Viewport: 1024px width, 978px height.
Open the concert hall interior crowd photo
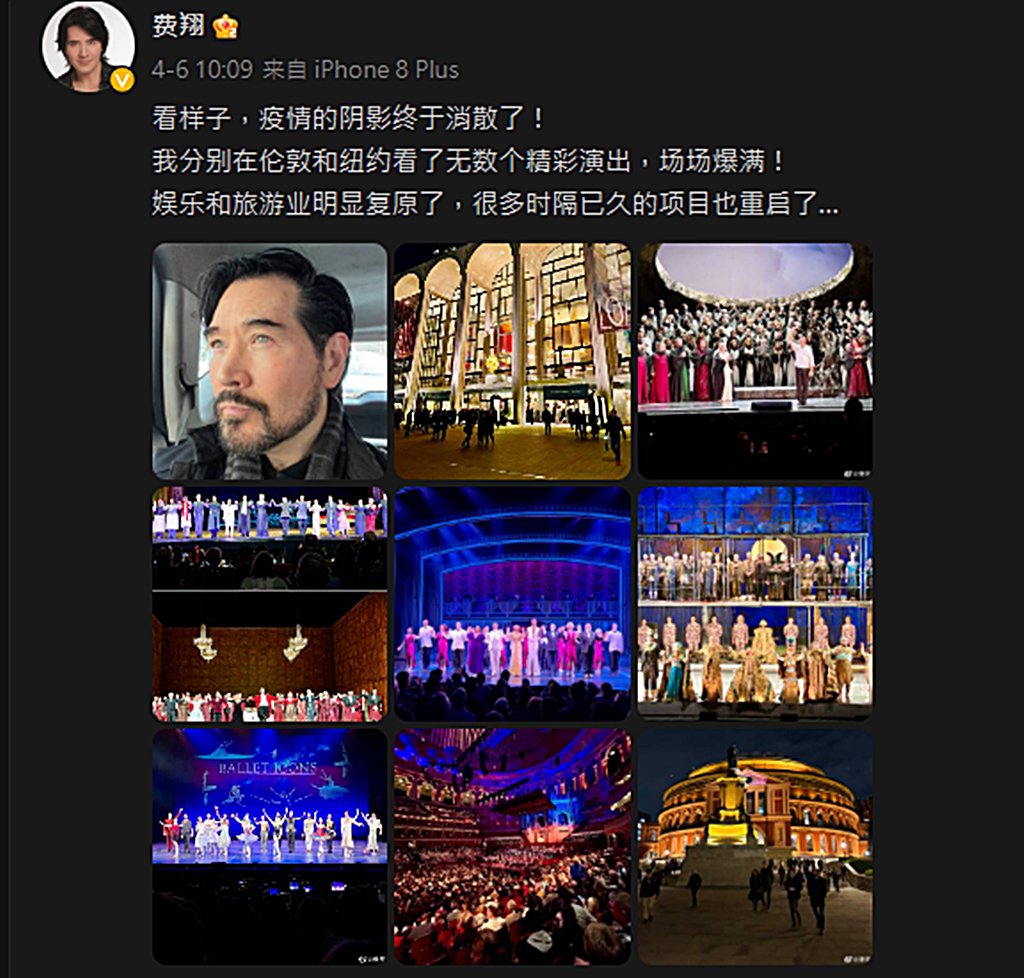pos(512,846)
